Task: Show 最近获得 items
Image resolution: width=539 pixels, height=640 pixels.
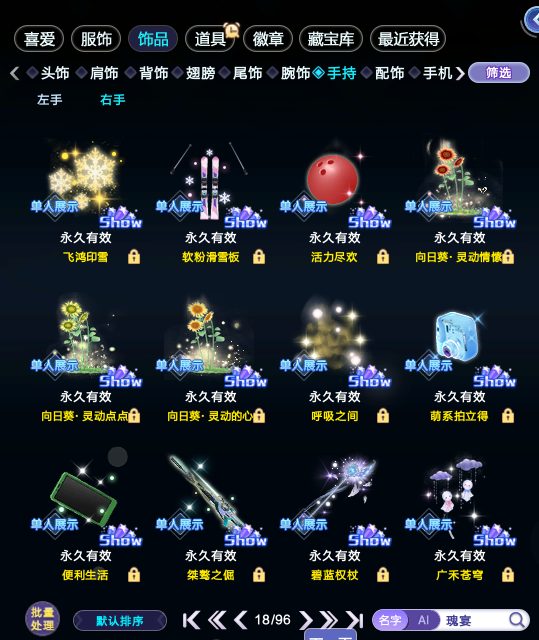Action: coord(408,39)
